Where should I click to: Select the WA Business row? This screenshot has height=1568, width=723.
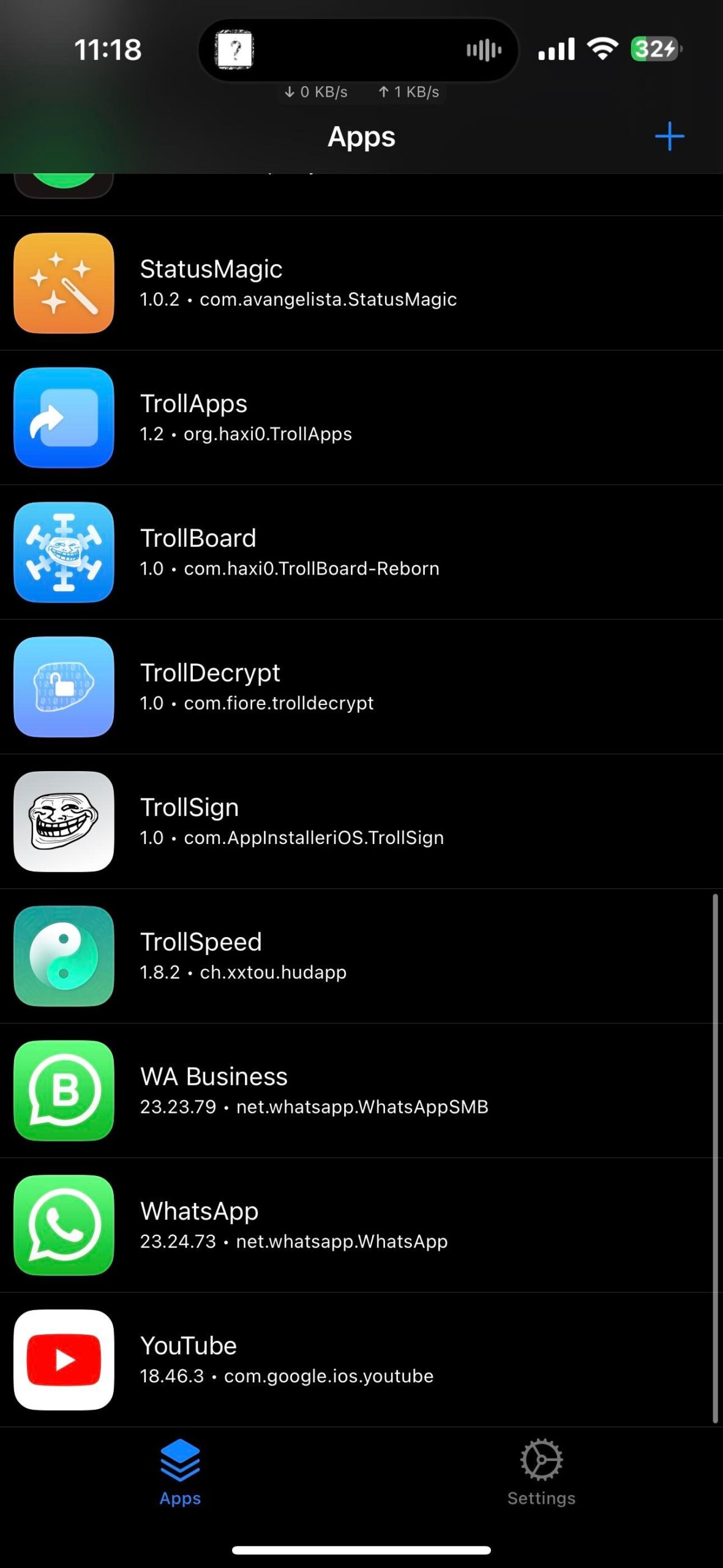click(x=361, y=1090)
